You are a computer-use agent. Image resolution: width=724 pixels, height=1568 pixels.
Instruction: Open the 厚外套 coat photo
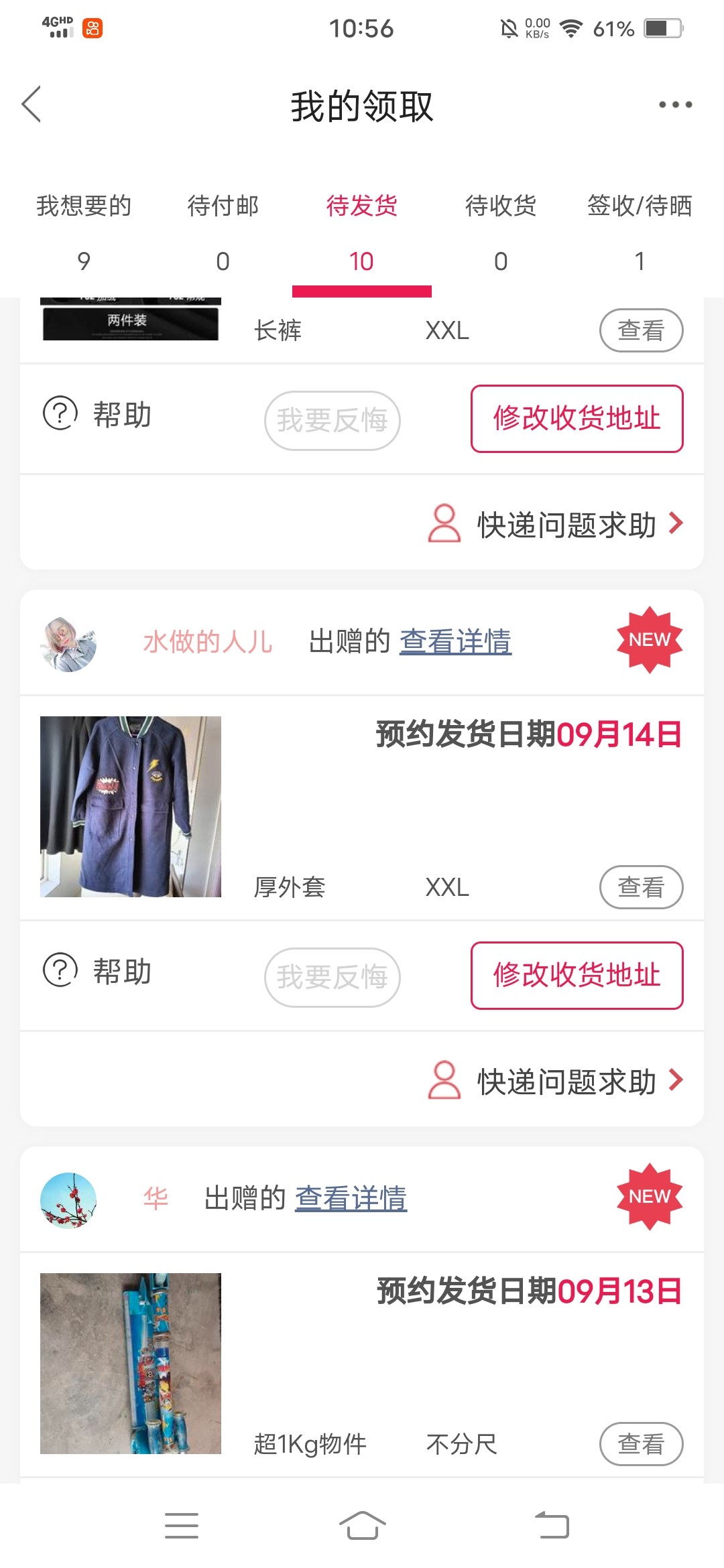pos(131,807)
